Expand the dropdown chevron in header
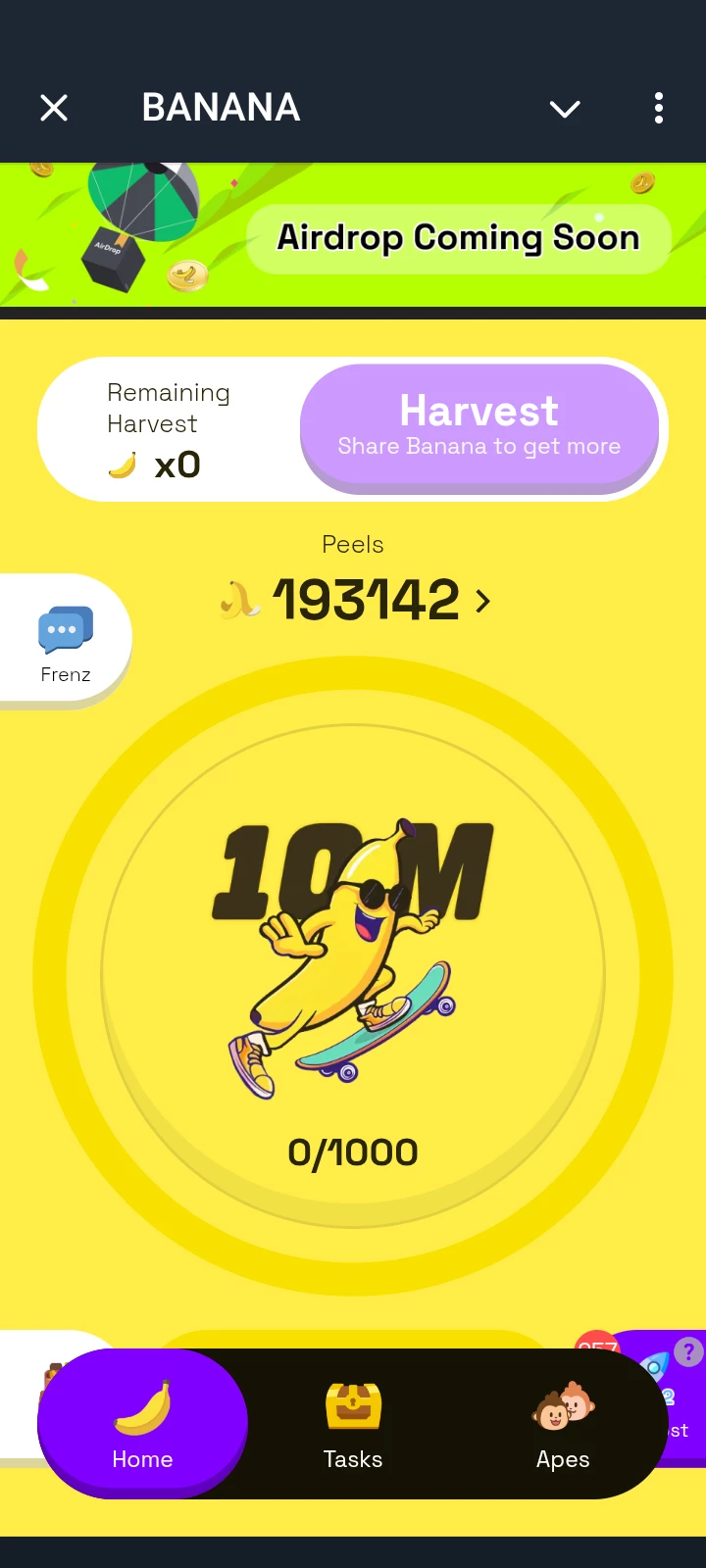Screen dimensions: 706x1568 pos(565,109)
